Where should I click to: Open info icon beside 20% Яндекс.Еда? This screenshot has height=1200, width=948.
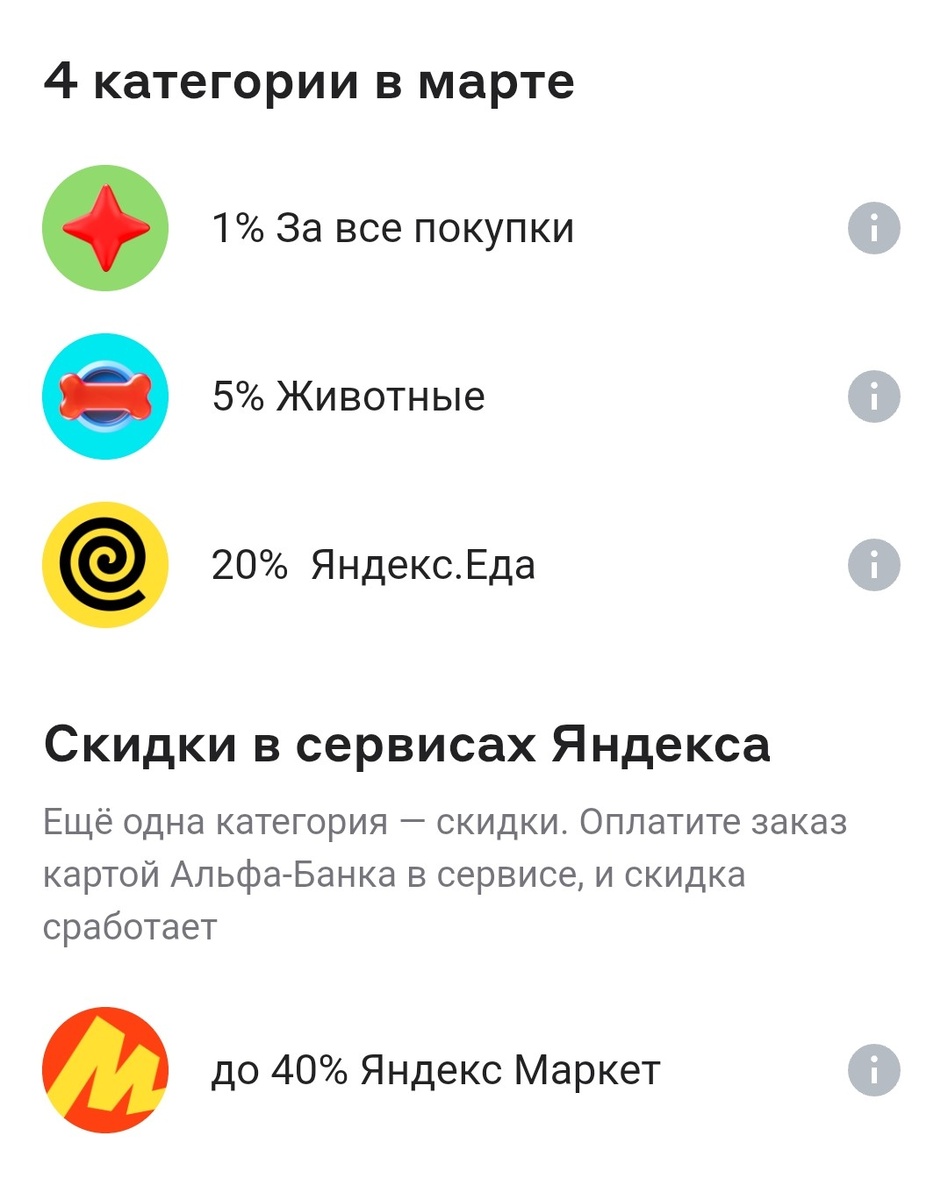click(x=872, y=564)
